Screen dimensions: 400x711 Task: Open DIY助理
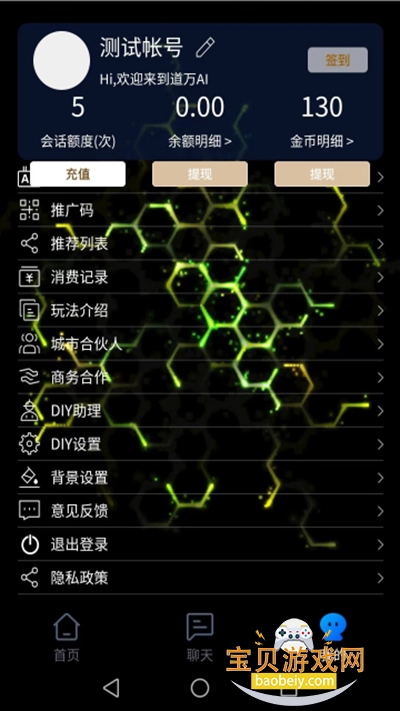200,411
